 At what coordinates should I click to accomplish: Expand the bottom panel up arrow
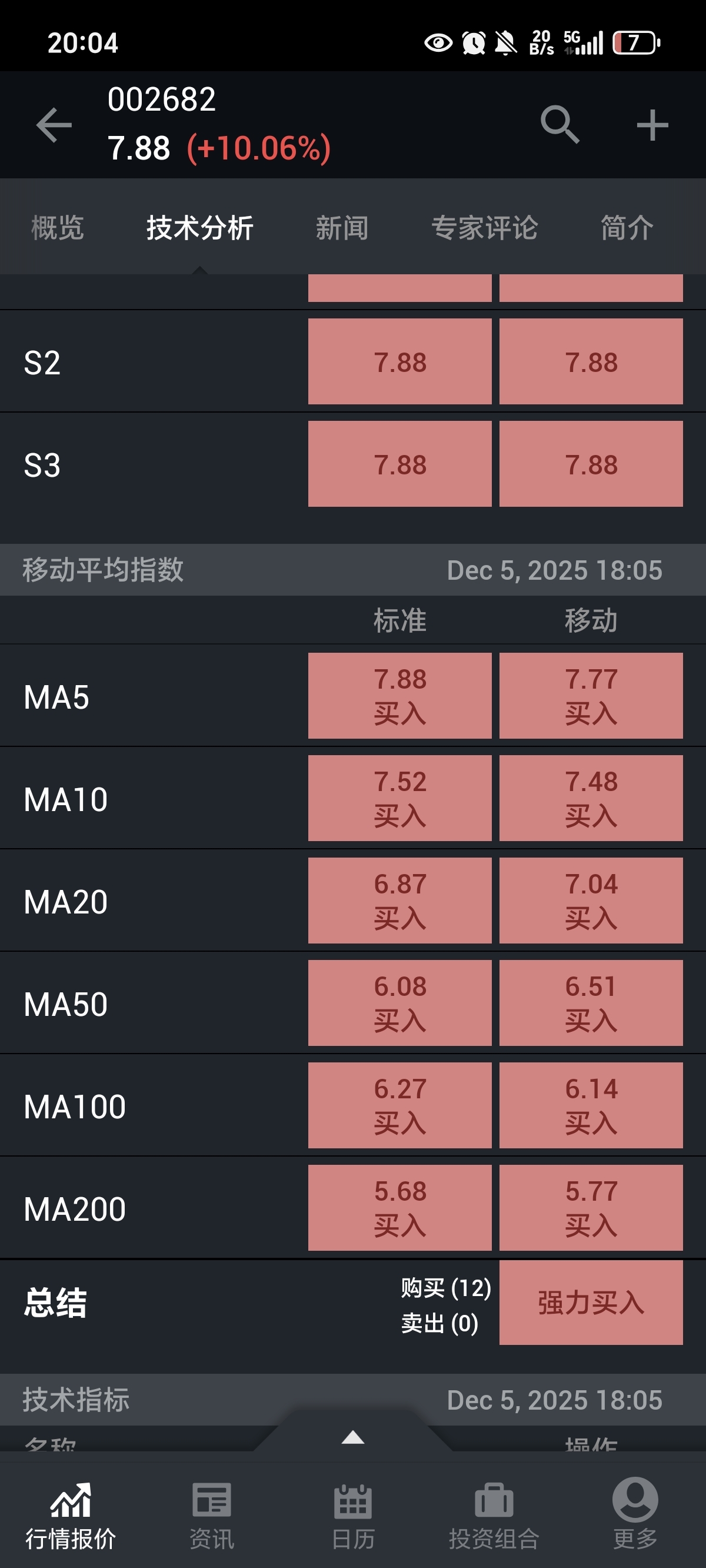point(353,1438)
